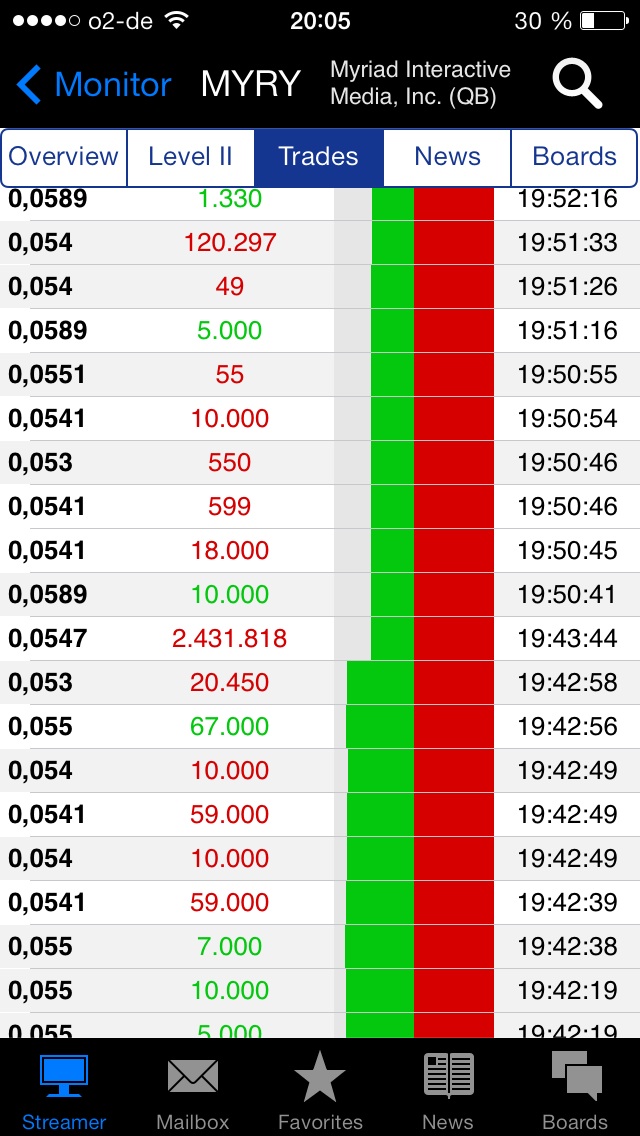Viewport: 640px width, 1136px height.
Task: Open the Boards segment for MYRY
Action: point(574,157)
